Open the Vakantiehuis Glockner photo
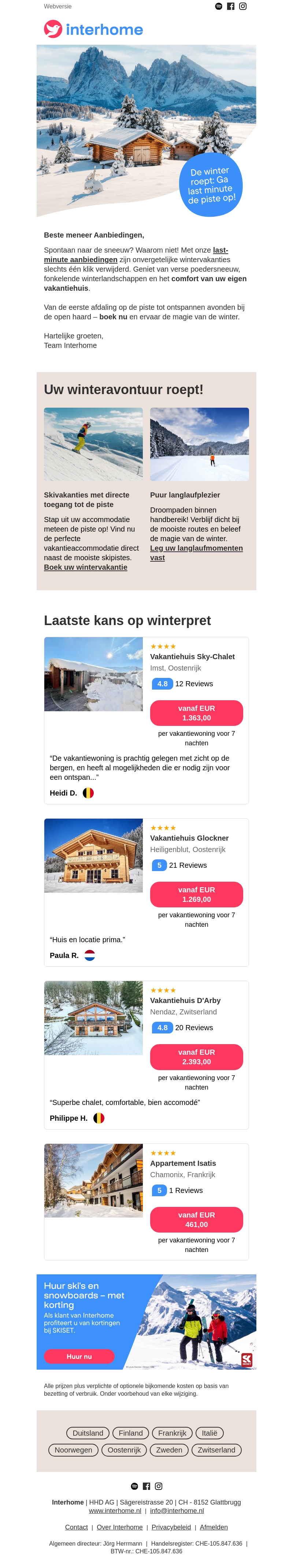This screenshot has height=1568, width=293. point(94,855)
